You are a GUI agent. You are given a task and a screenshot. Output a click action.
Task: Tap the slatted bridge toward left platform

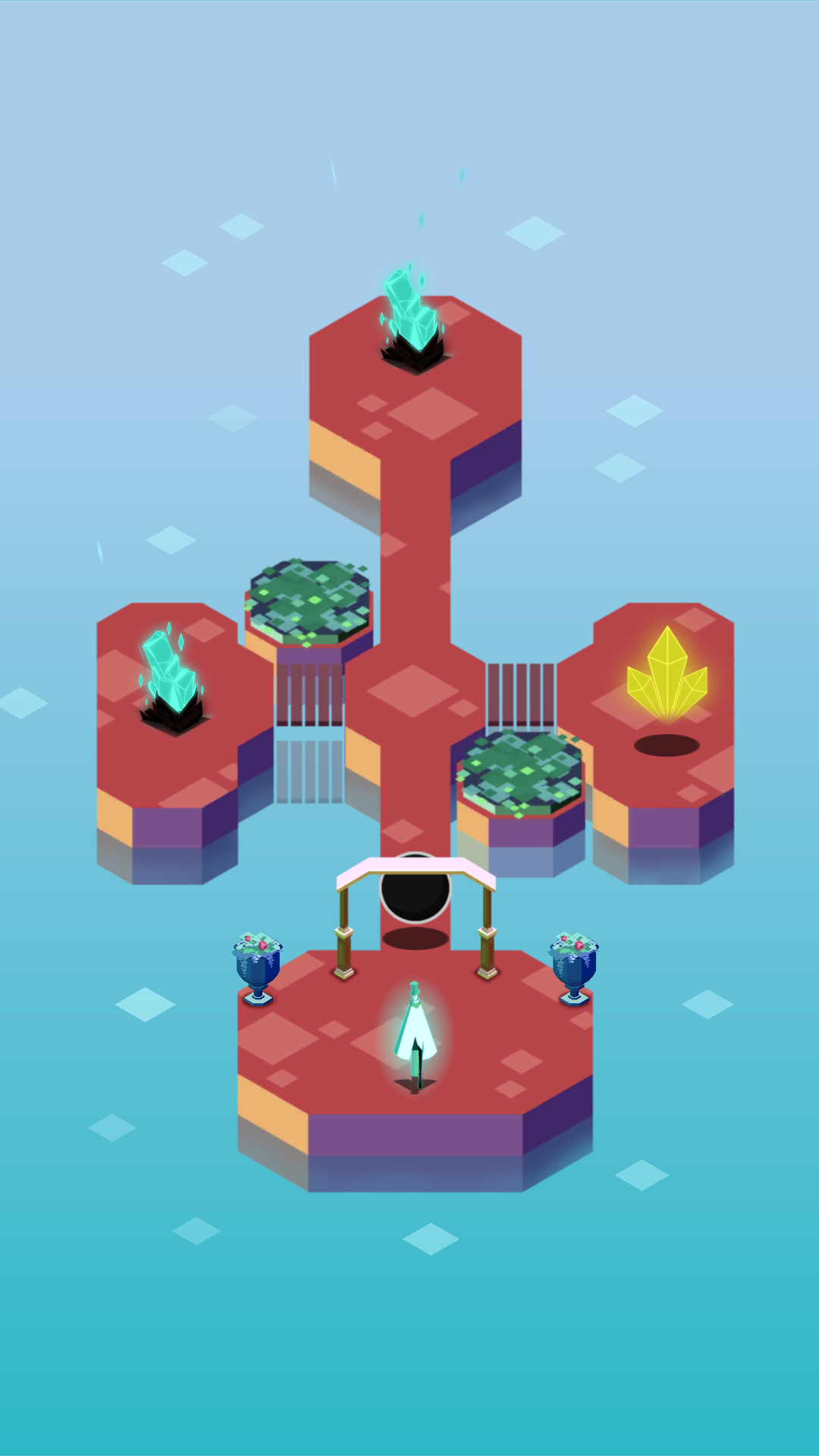click(x=309, y=695)
